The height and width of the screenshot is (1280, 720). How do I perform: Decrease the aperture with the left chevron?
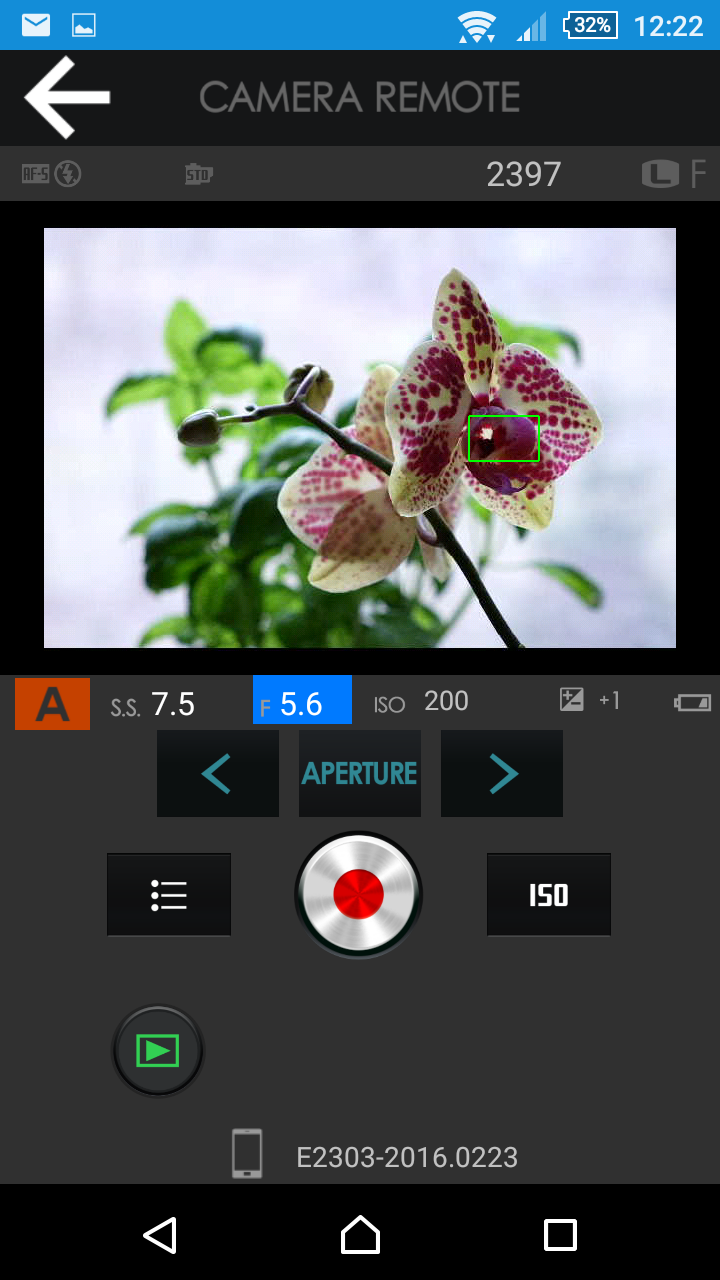(218, 773)
